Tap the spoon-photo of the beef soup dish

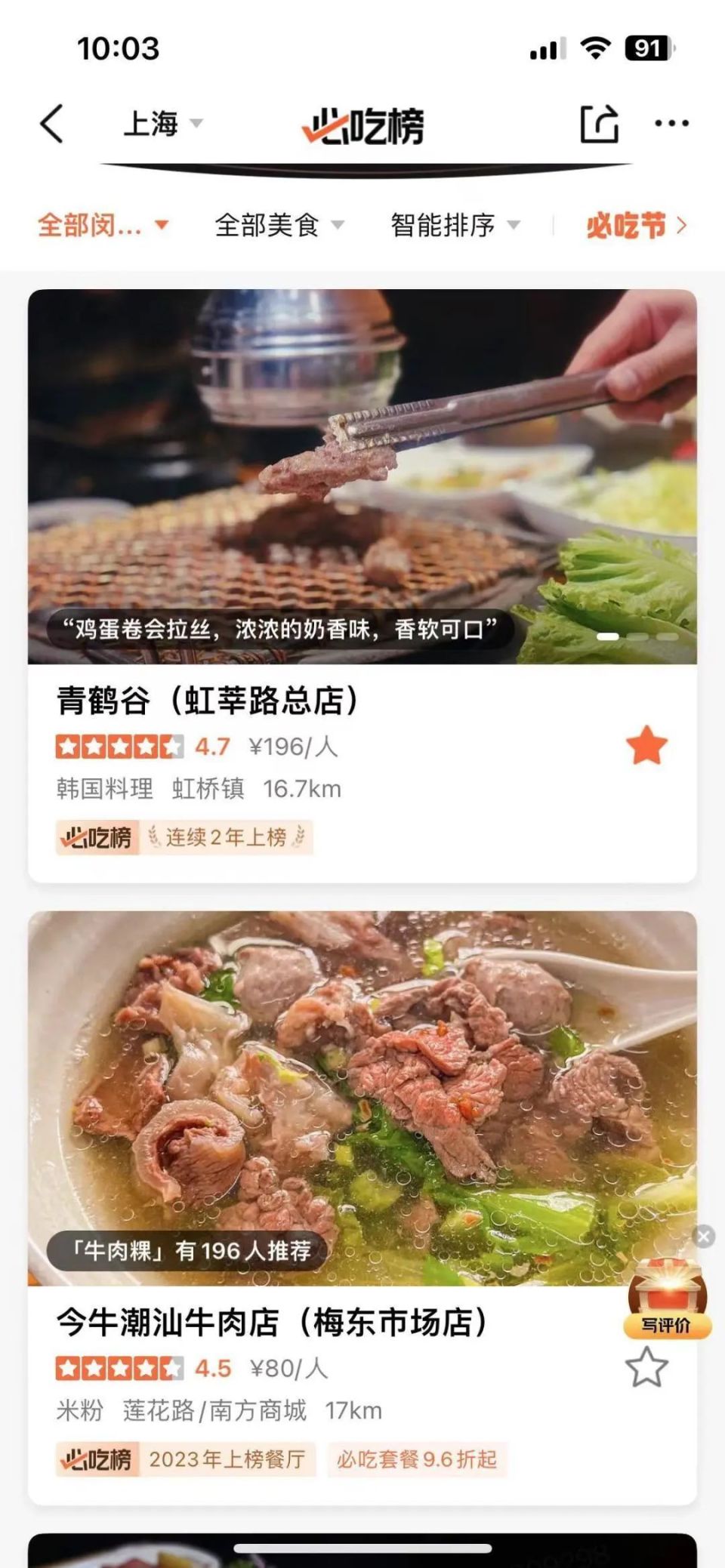pos(362,1080)
